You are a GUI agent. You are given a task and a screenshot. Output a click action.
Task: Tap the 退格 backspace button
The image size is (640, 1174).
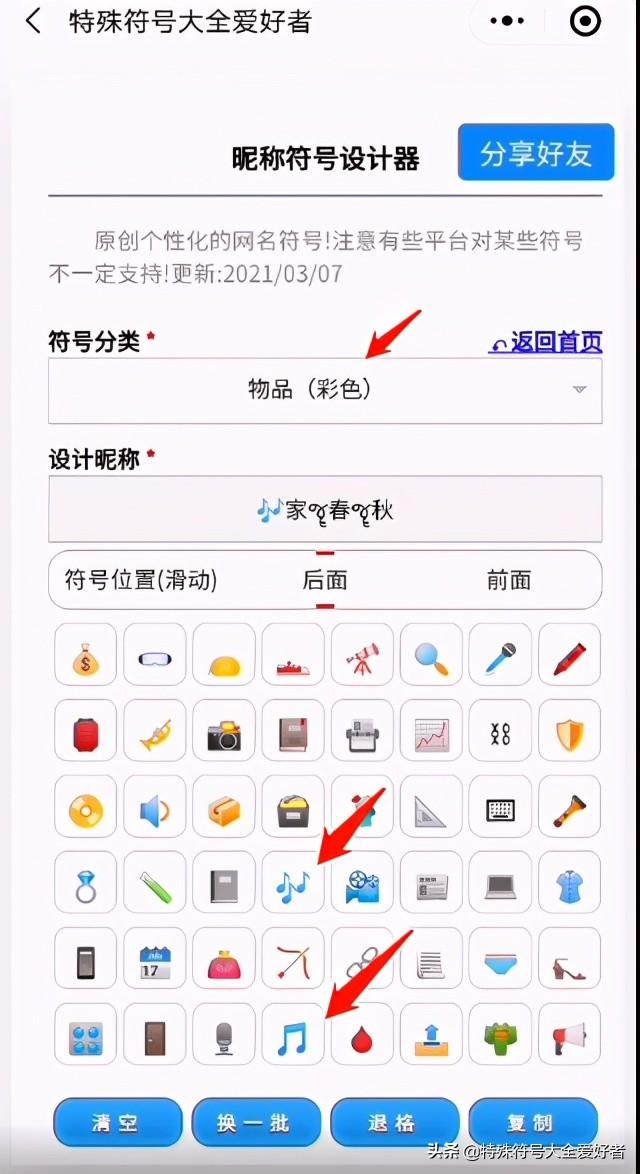tap(394, 1124)
